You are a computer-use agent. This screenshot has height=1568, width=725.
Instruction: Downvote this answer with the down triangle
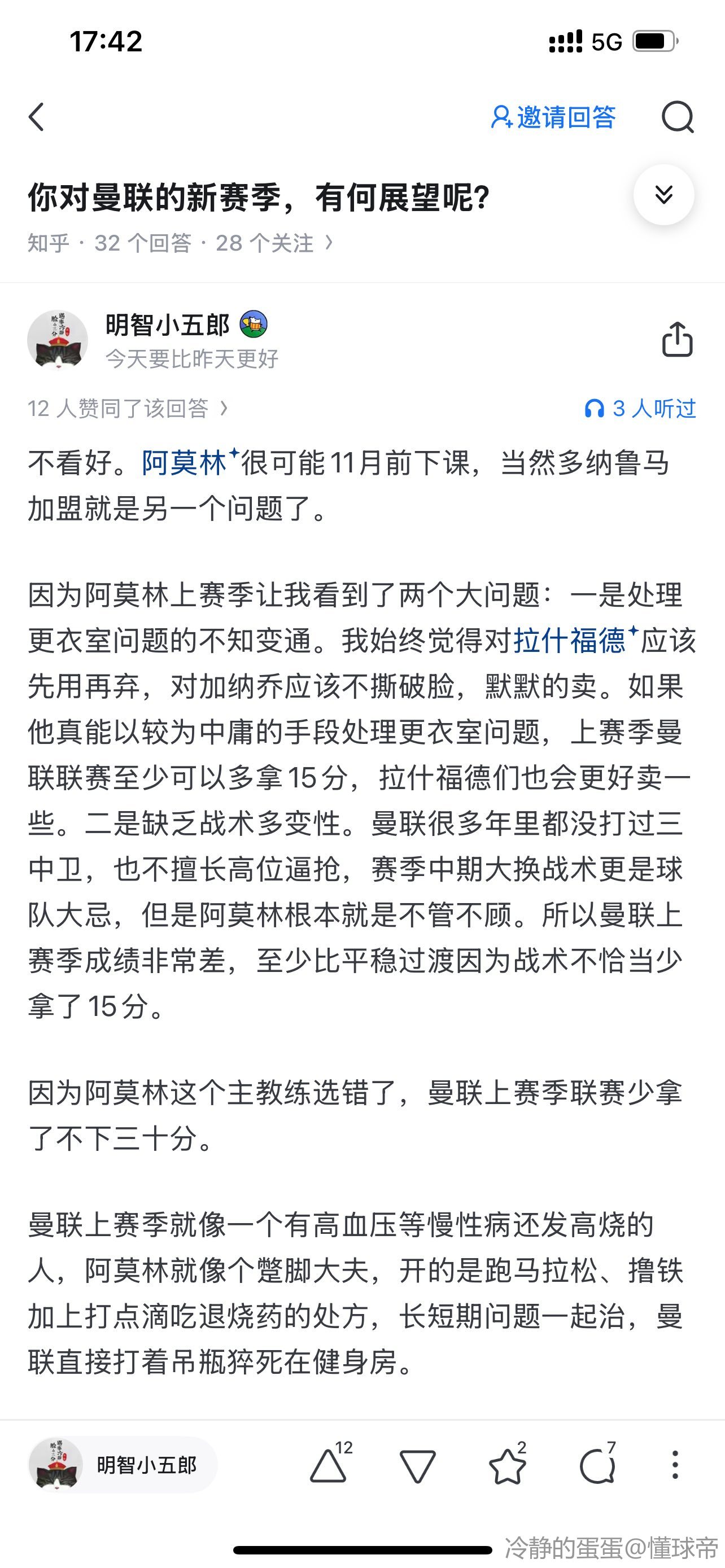tap(418, 1466)
